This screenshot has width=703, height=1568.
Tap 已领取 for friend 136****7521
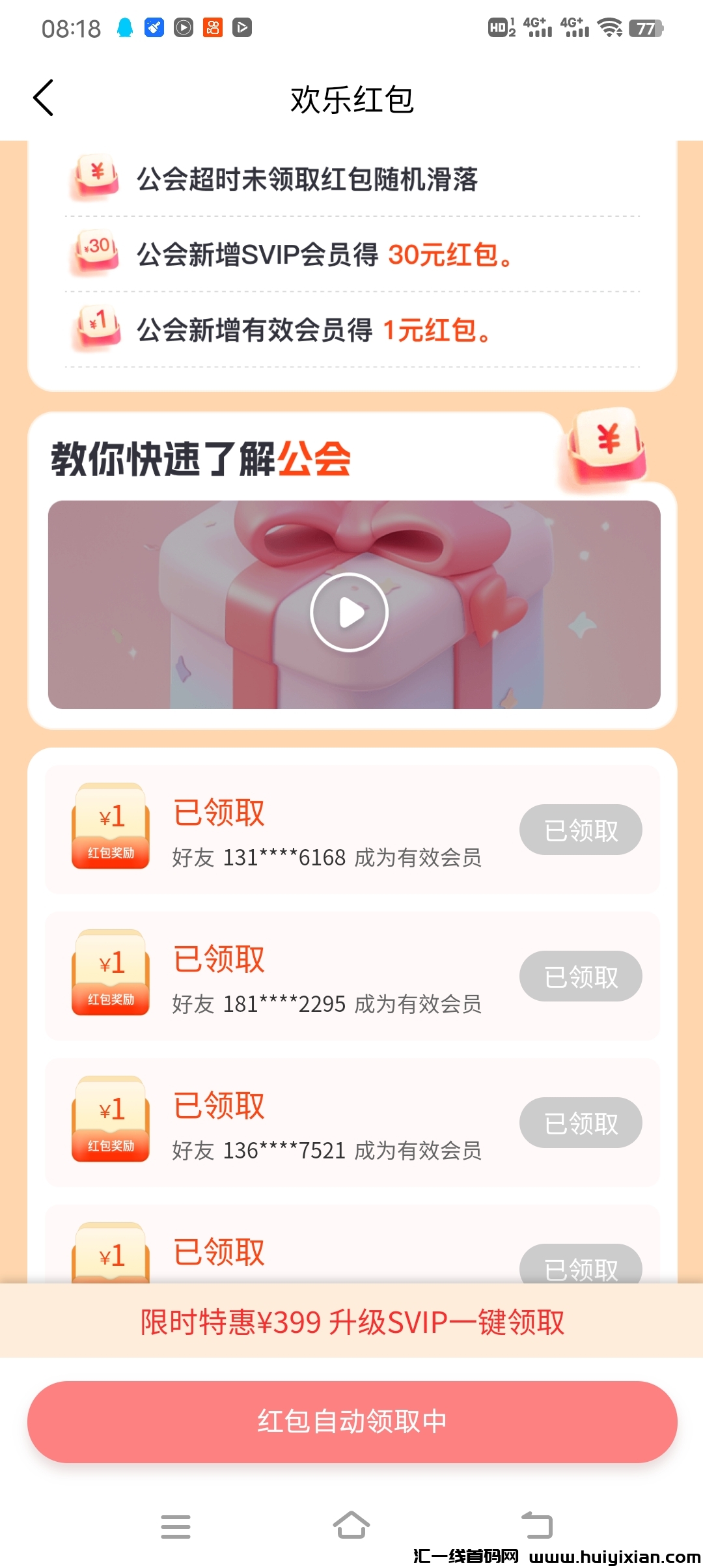tap(580, 1123)
